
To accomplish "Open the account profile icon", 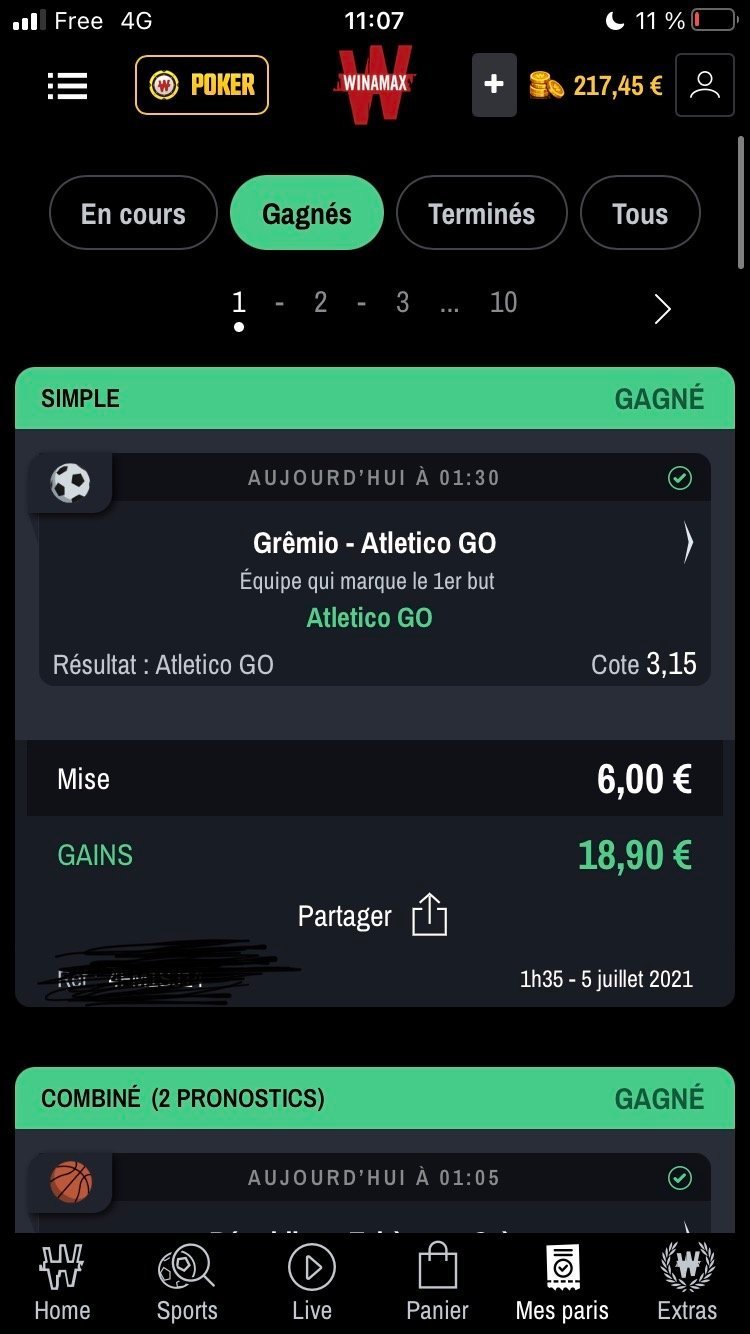I will tap(705, 85).
